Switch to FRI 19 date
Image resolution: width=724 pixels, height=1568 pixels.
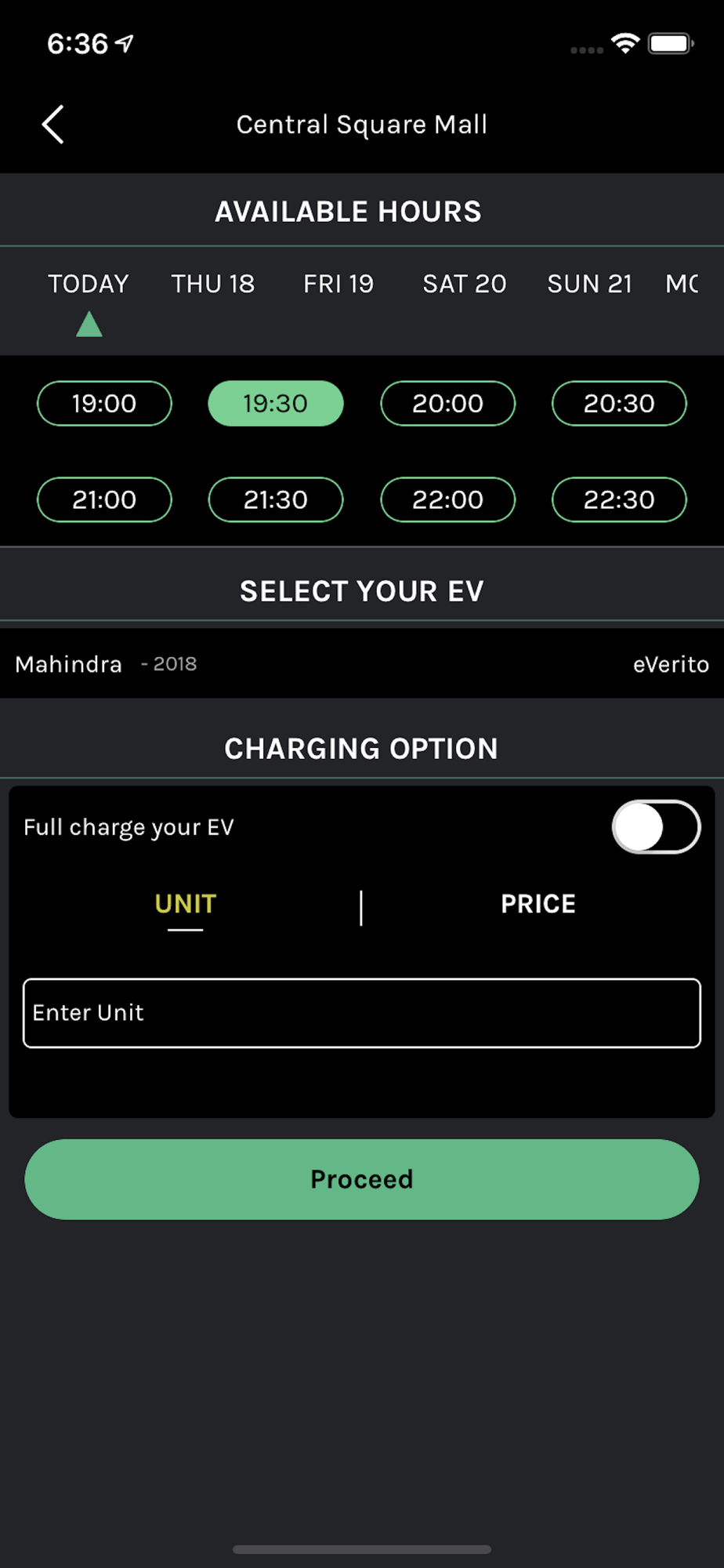coord(338,284)
